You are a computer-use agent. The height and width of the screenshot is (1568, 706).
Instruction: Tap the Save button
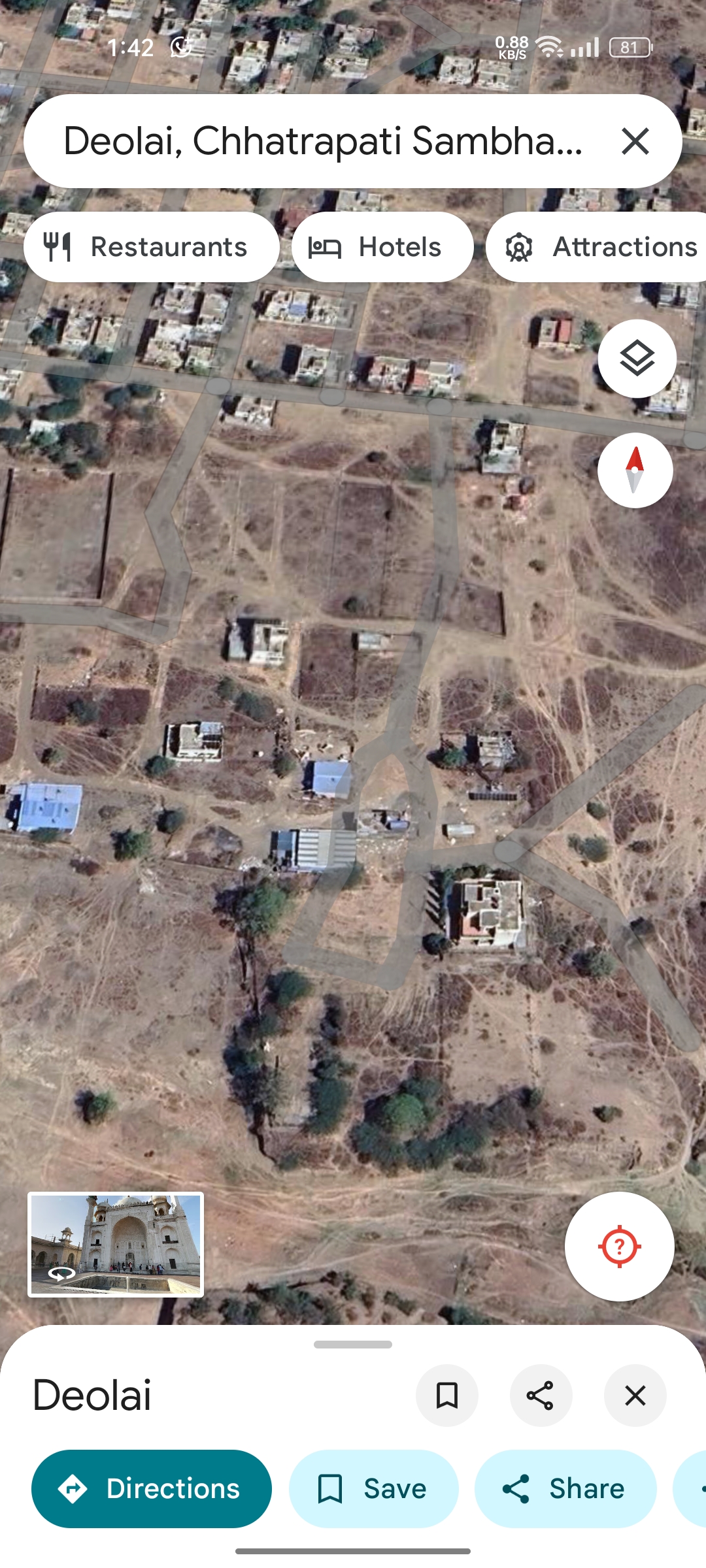coord(373,1489)
